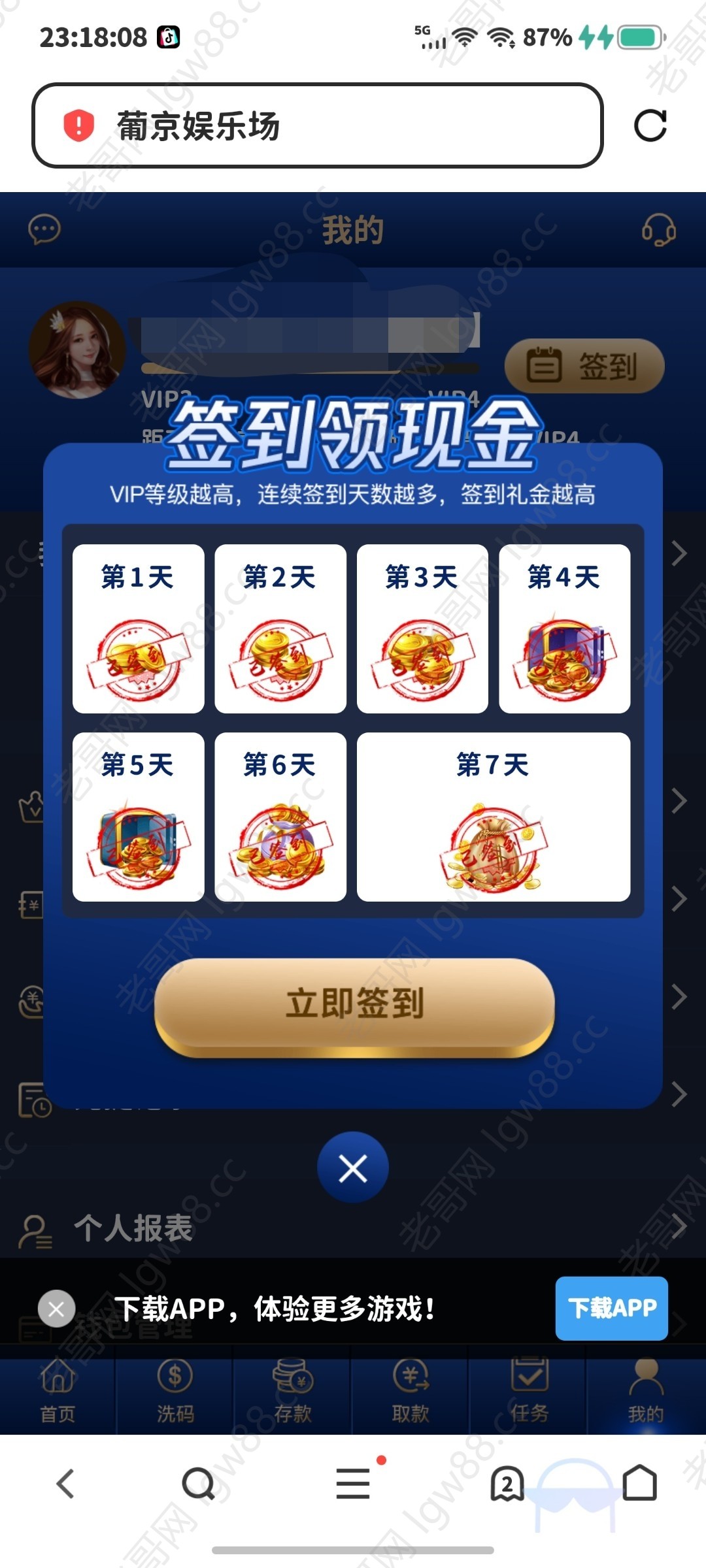Tap the 葡京娱乐场 address bar
Viewport: 706px width, 1568px height.
click(317, 125)
